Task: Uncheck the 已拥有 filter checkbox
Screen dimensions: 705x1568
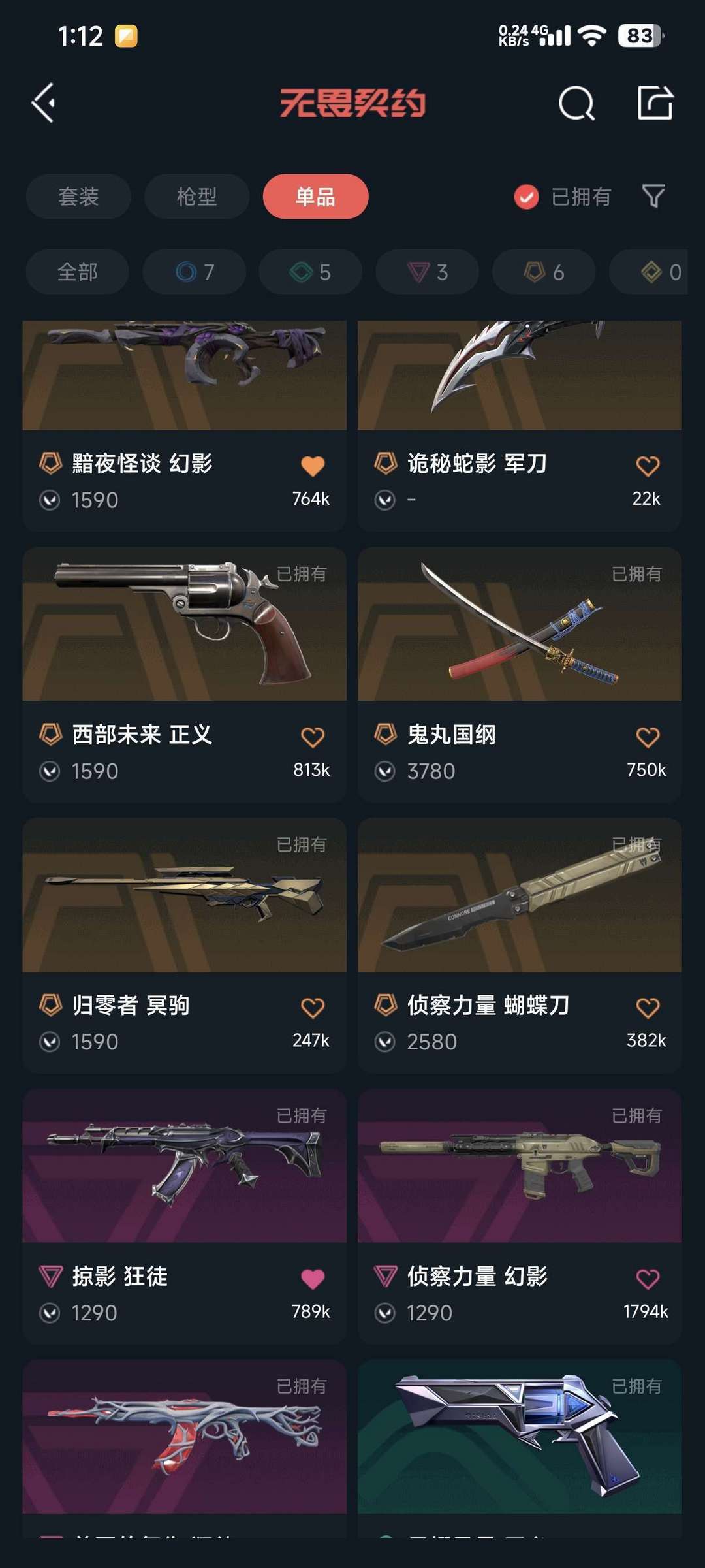Action: tap(526, 197)
